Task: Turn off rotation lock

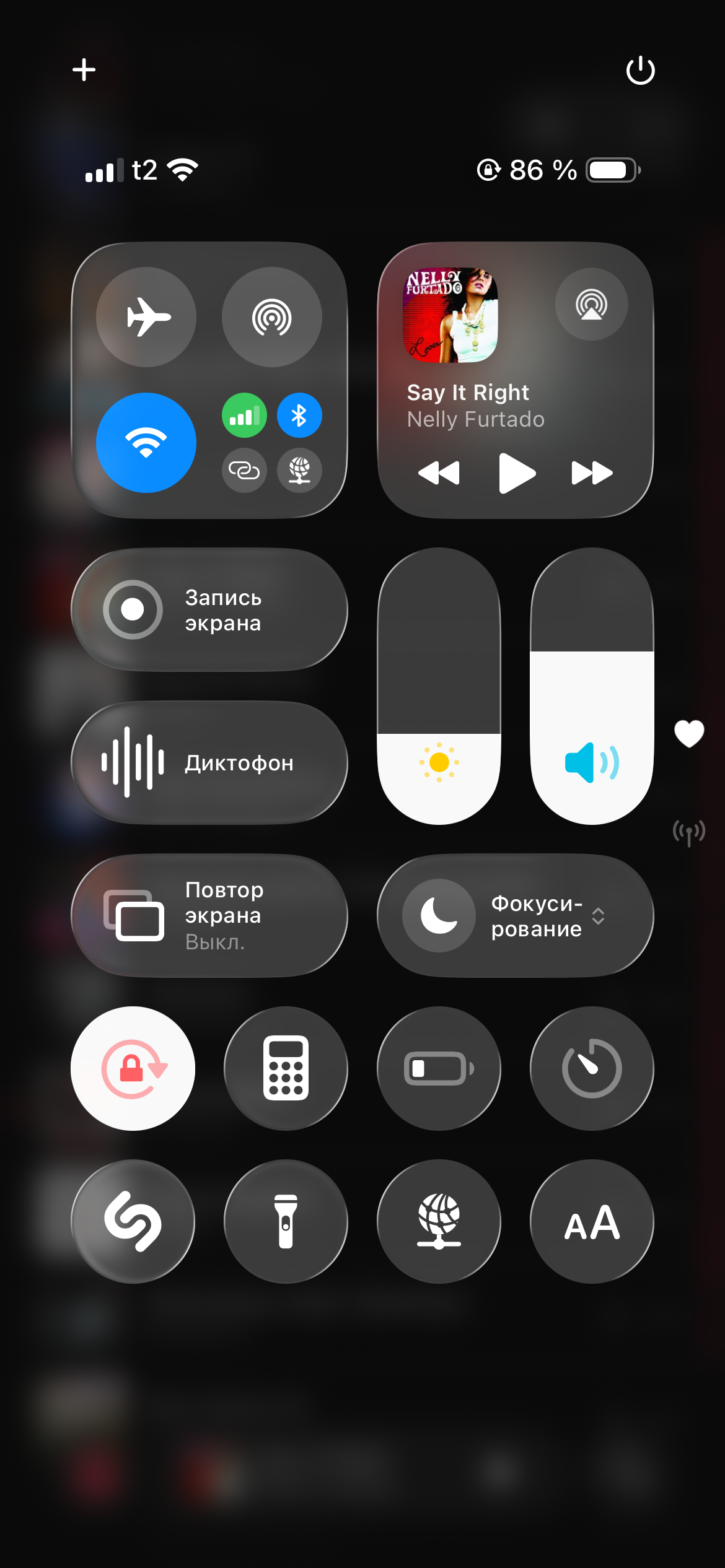Action: pos(133,1069)
